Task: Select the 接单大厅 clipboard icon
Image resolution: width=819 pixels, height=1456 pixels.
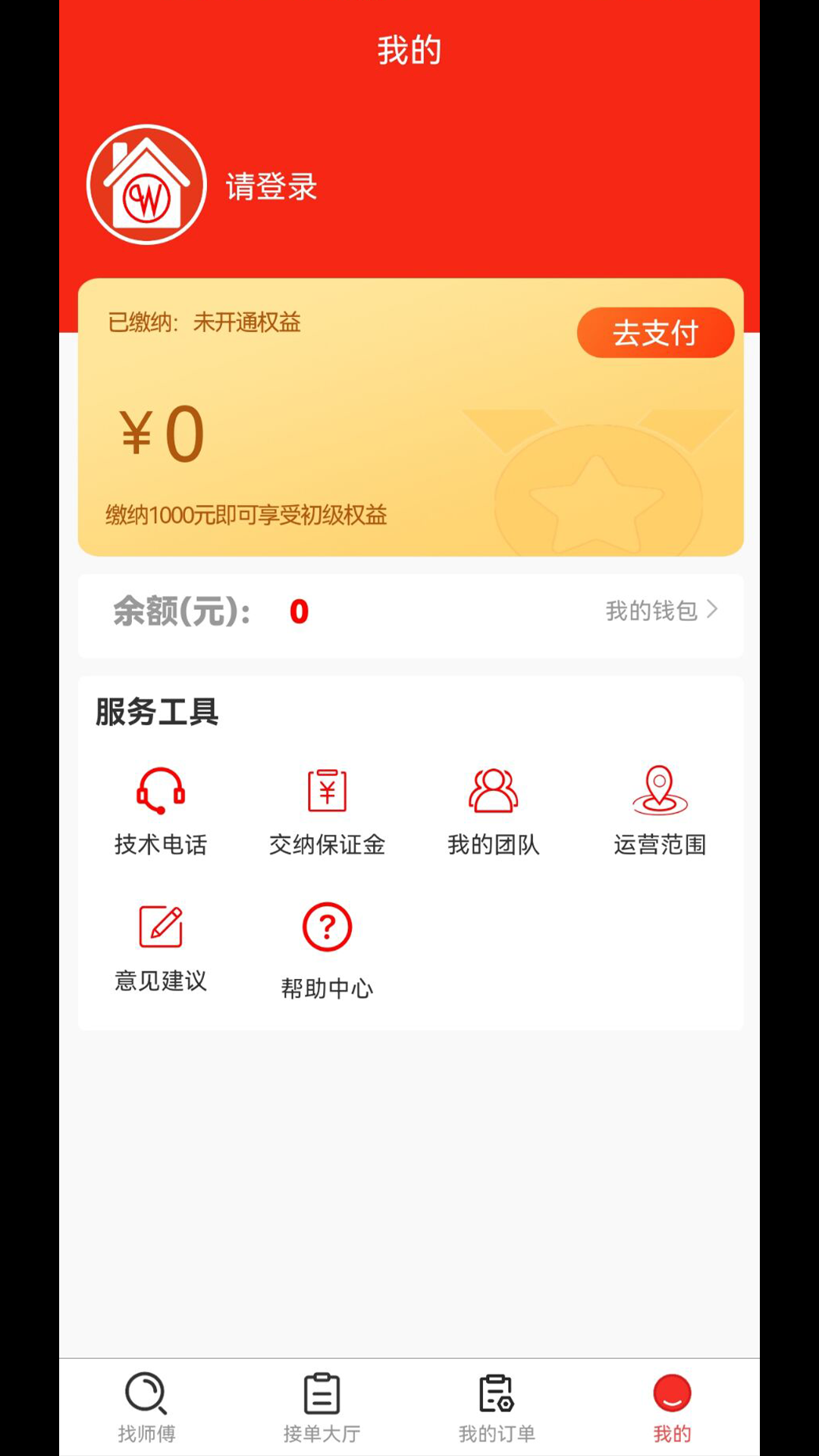Action: point(322,1392)
